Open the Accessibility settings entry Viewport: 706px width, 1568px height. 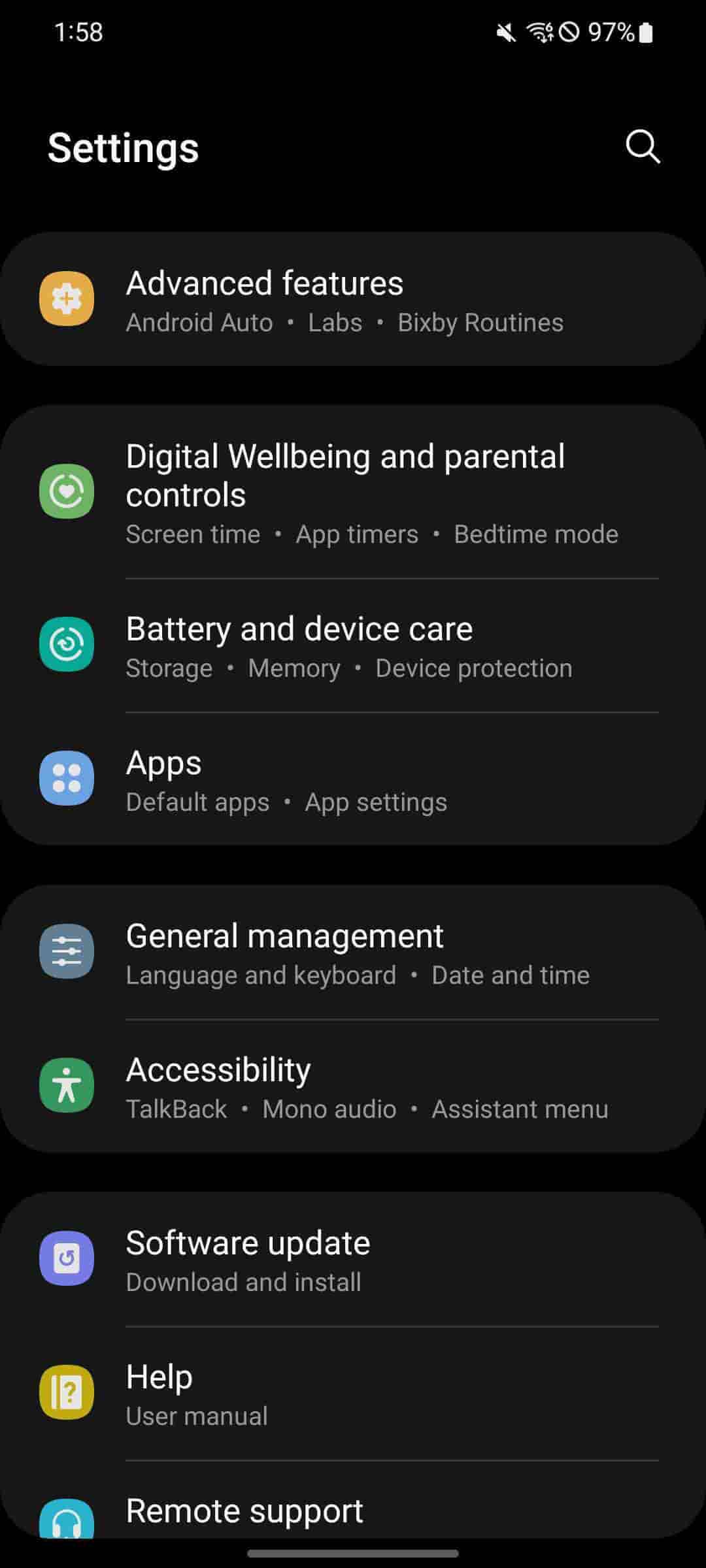pos(218,1070)
